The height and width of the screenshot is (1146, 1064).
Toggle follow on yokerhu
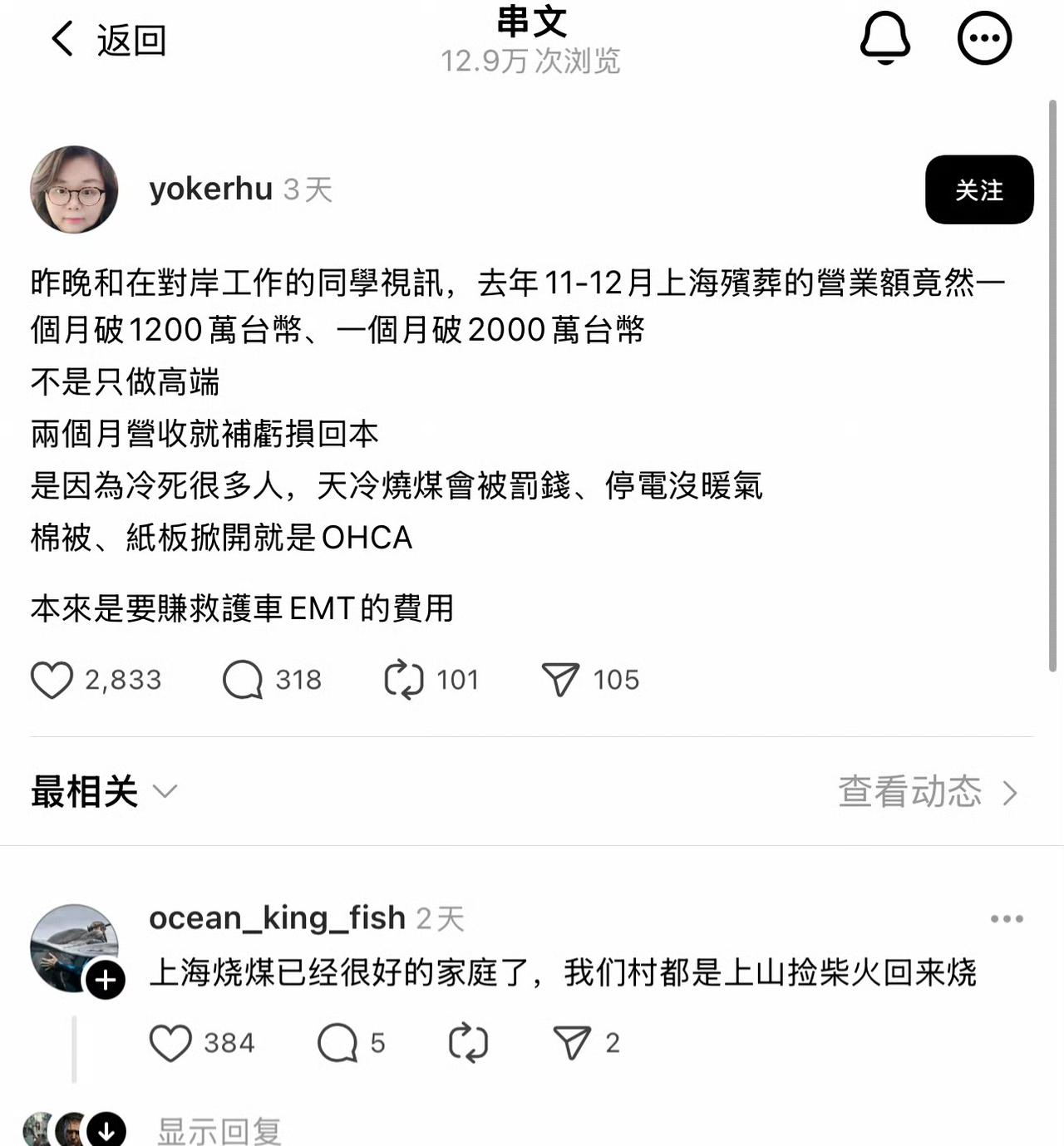click(979, 190)
